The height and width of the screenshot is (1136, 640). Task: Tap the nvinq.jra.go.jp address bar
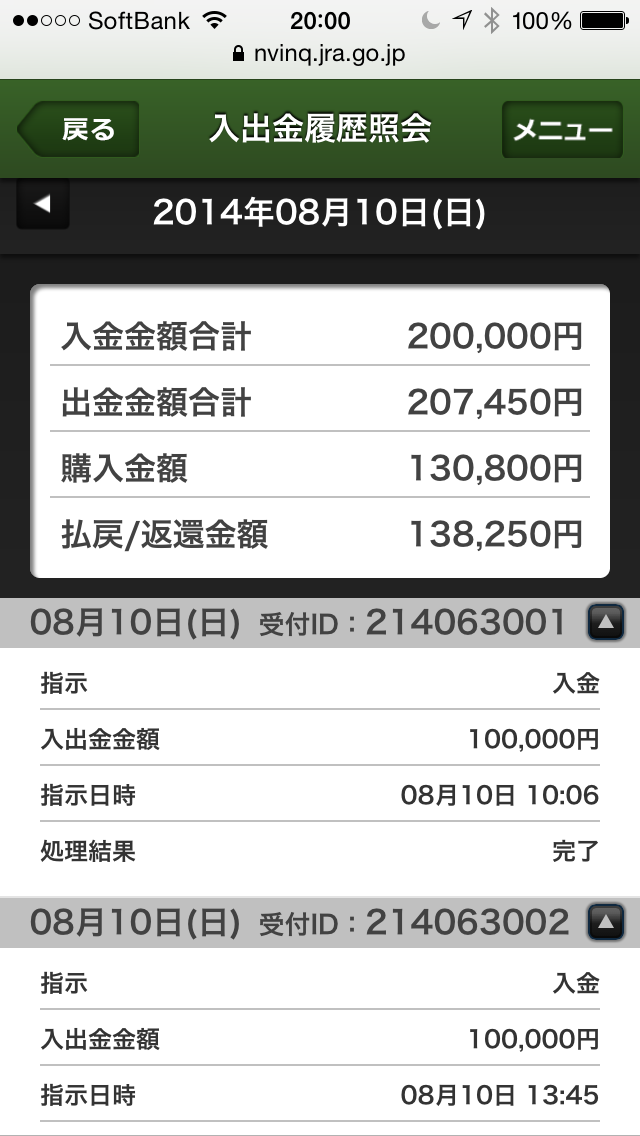(320, 54)
